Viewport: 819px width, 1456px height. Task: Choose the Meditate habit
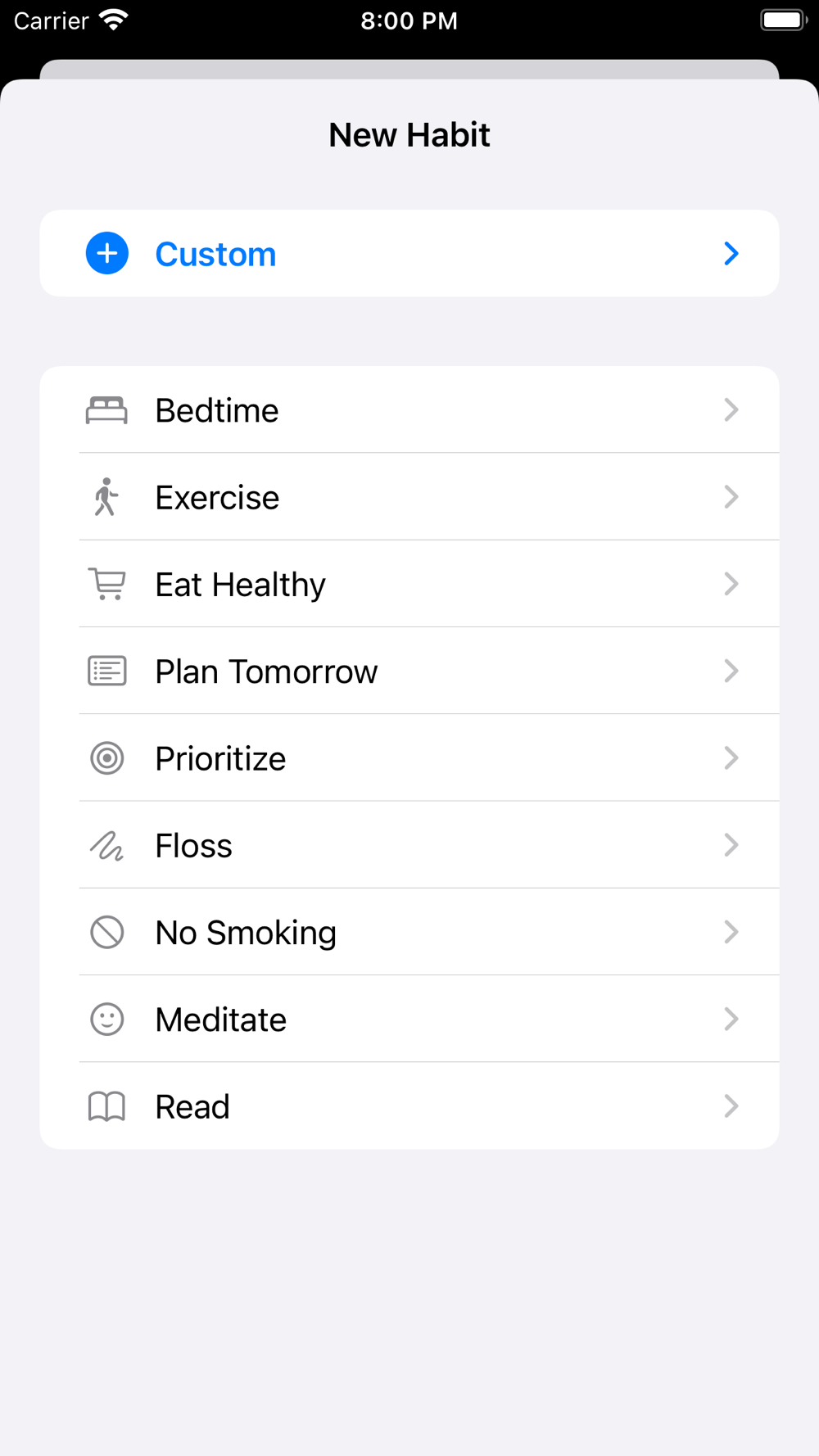[x=409, y=1019]
